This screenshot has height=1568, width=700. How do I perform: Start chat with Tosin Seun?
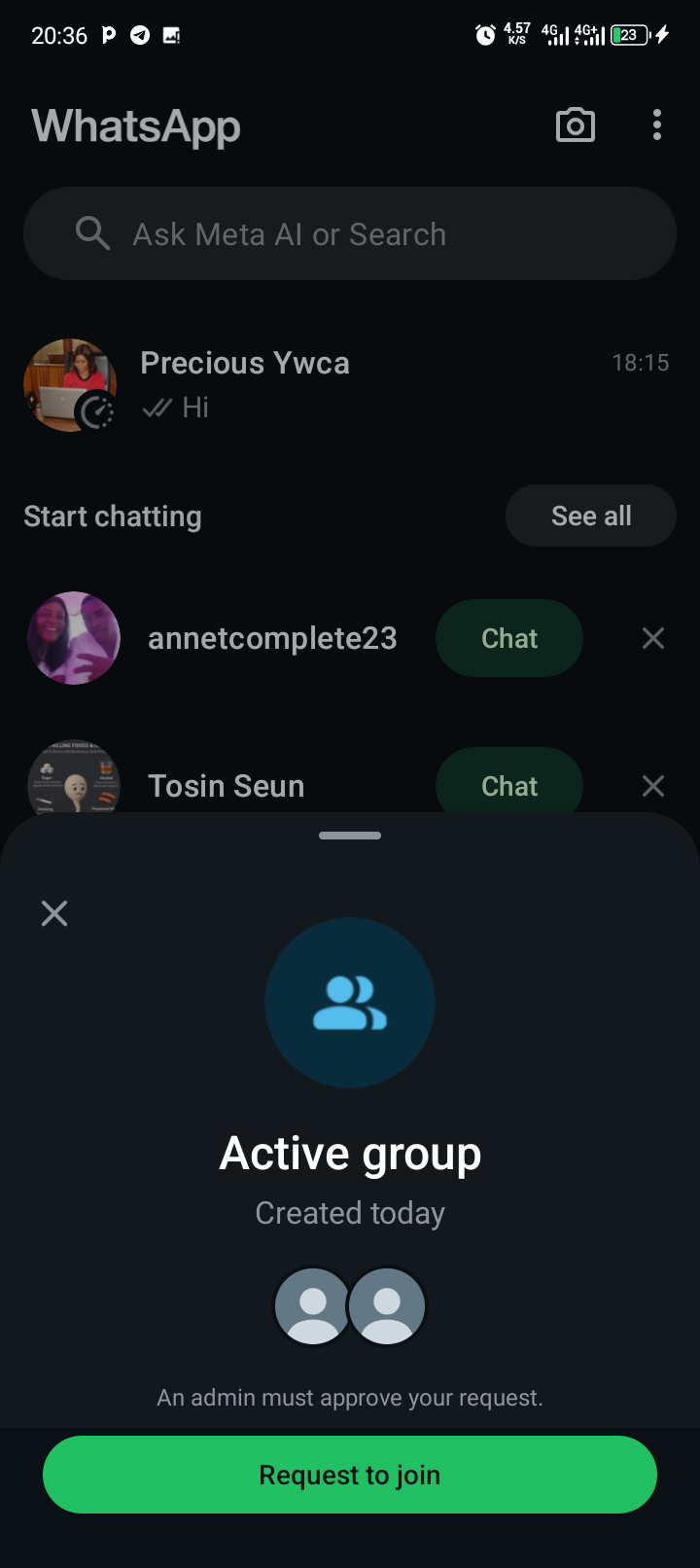(508, 784)
